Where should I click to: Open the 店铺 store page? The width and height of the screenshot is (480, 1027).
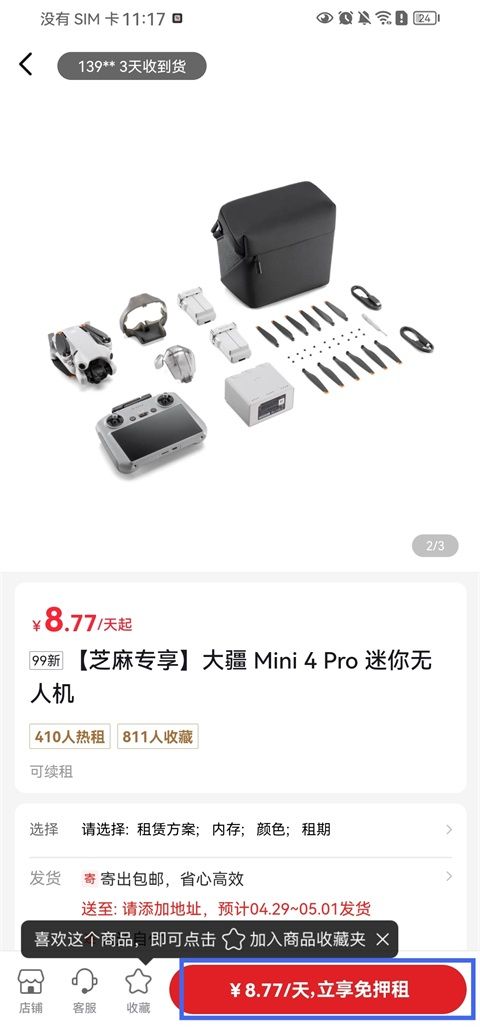30,991
